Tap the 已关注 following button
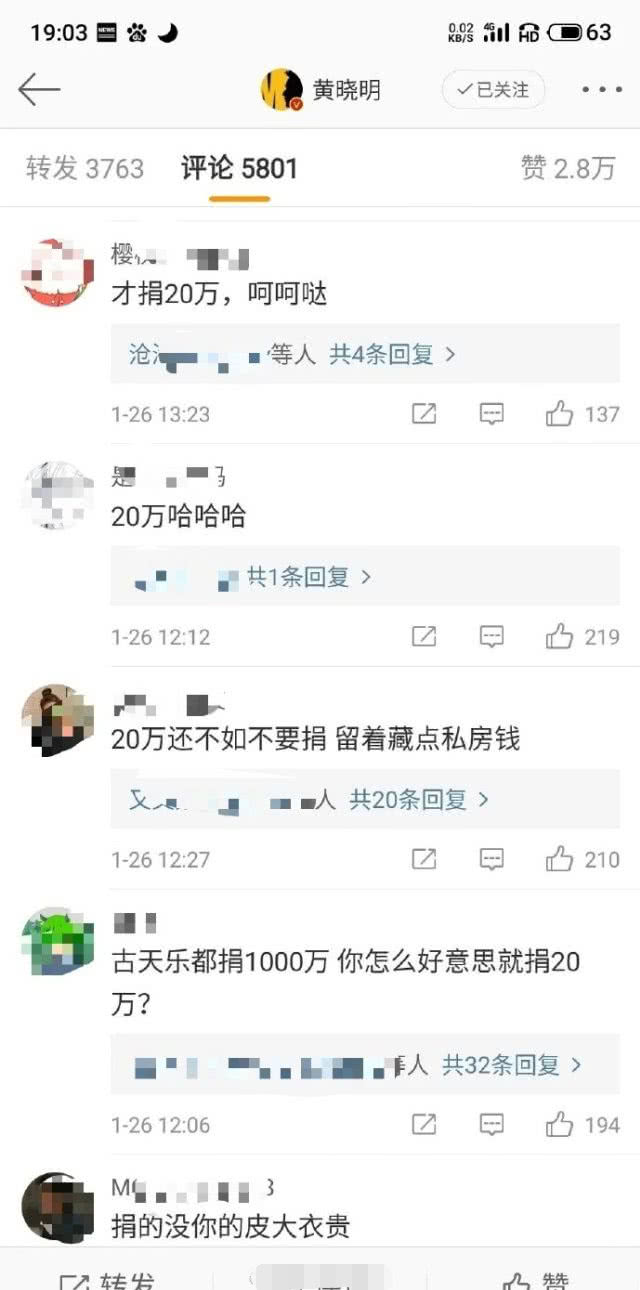This screenshot has height=1290, width=640. coord(493,90)
